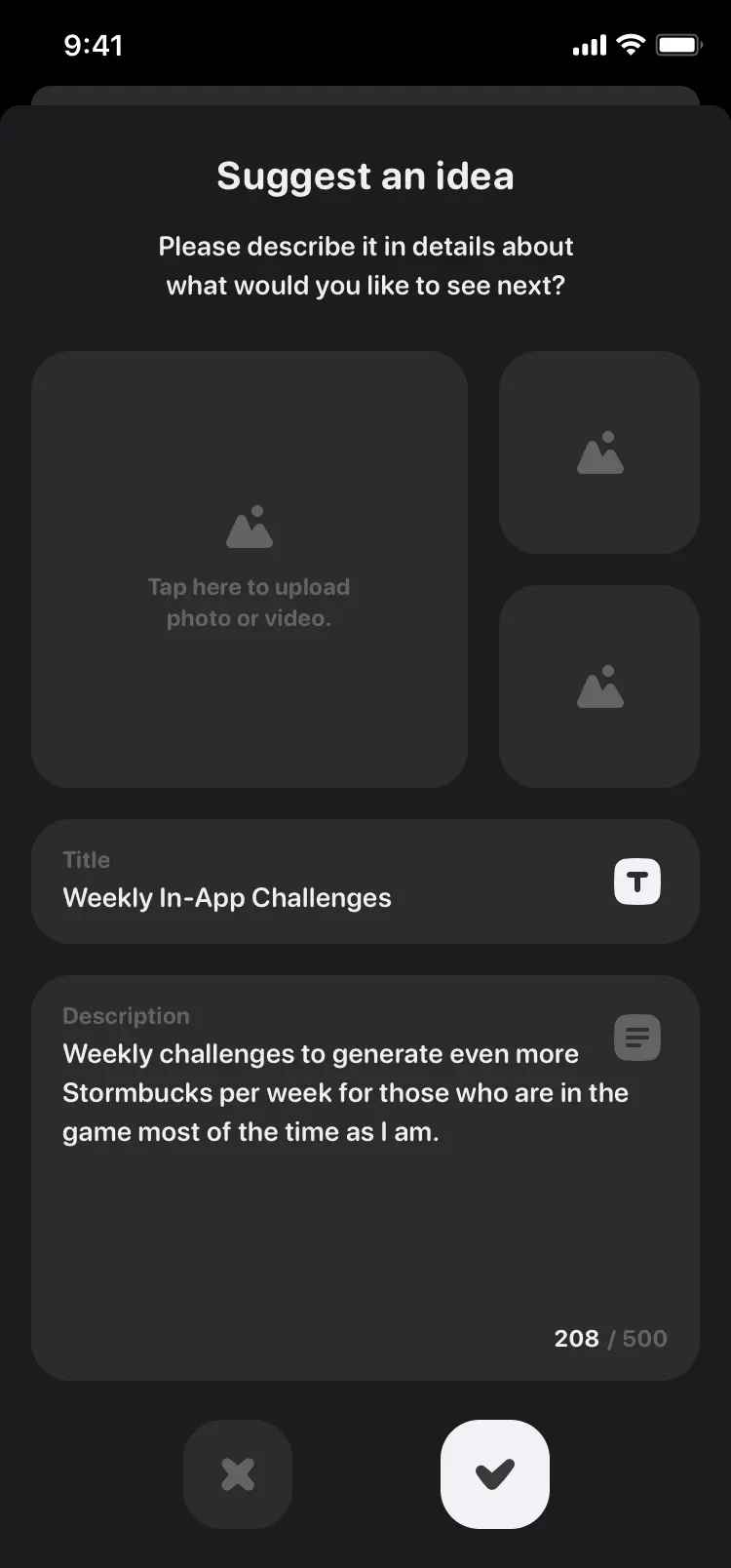Tap the large photo or video upload area
This screenshot has height=1568, width=731.
coord(250,569)
